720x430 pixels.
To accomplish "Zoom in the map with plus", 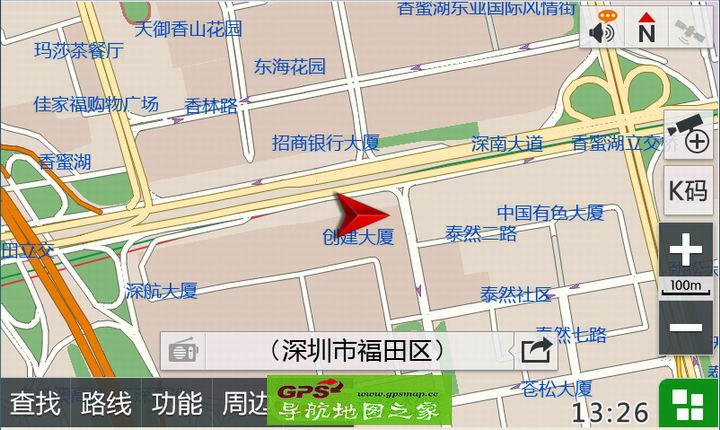I will pos(686,249).
